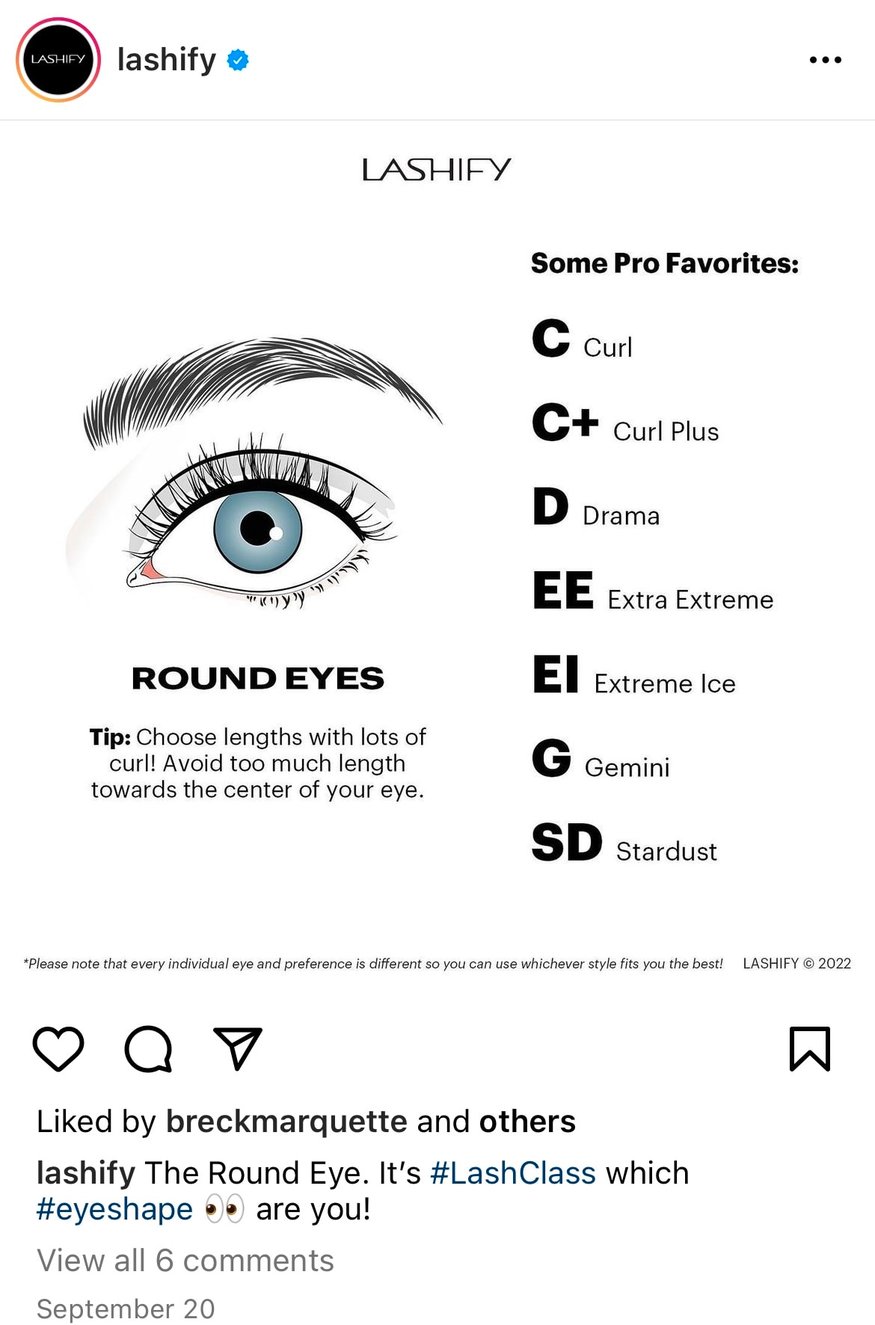Save the post with bookmark icon
875x1325 pixels.
point(809,1049)
